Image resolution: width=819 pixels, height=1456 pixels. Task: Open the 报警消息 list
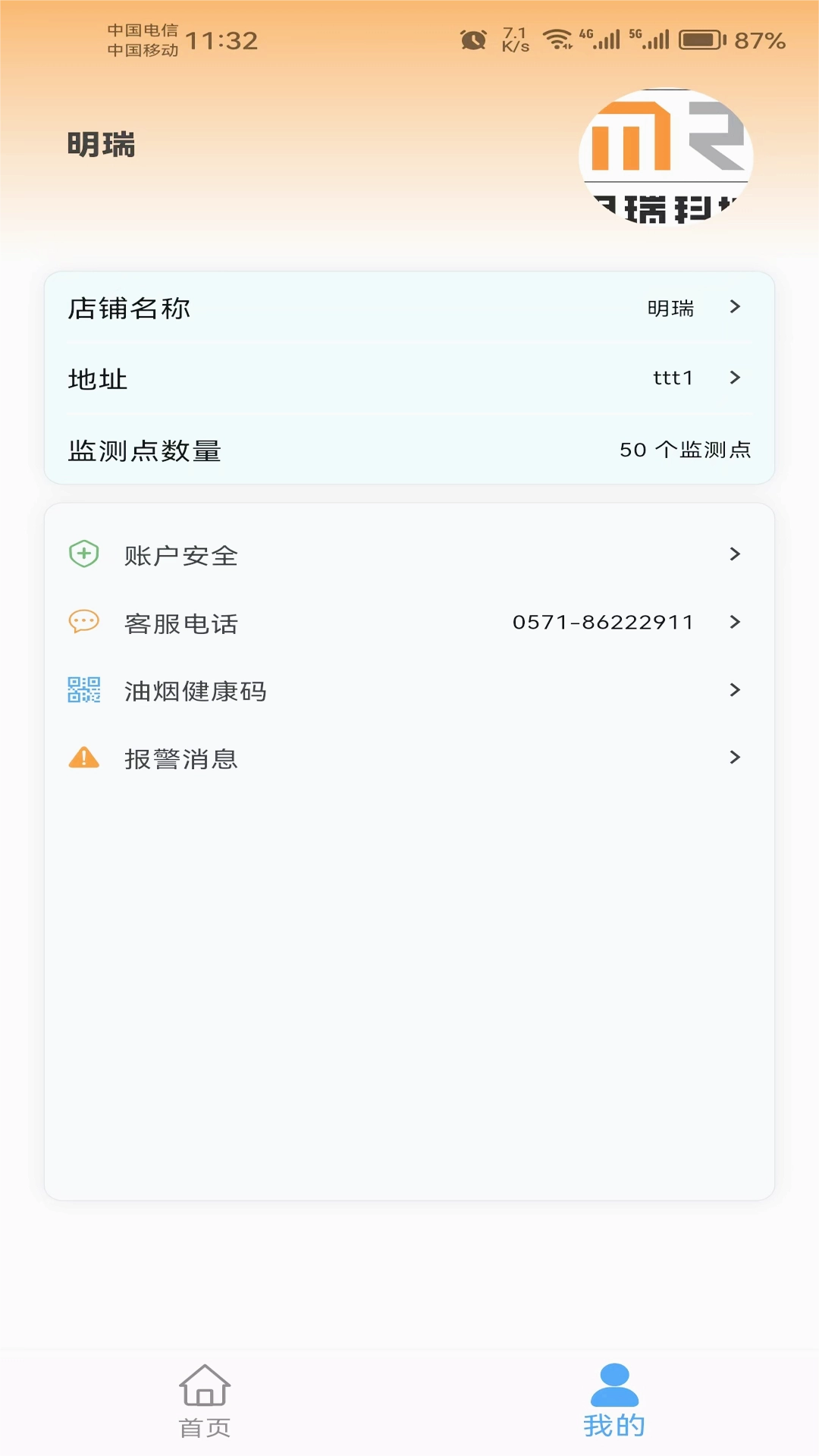pos(409,757)
